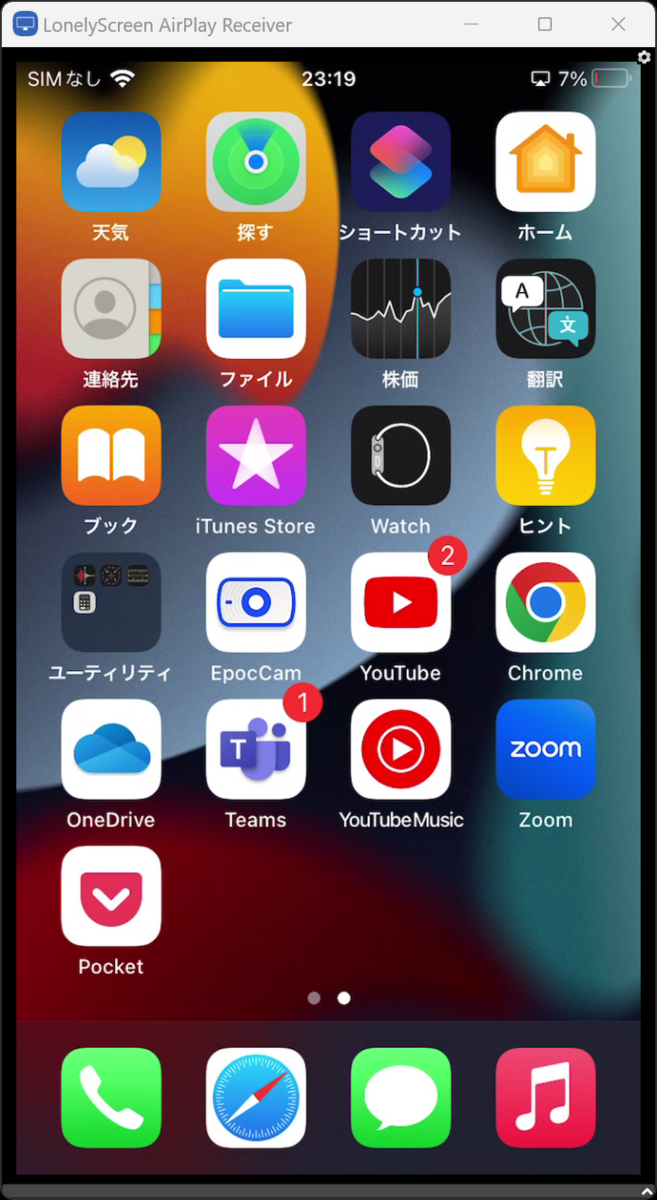The image size is (657, 1200).
Task: Open YouTube with two notifications
Action: pos(401,603)
